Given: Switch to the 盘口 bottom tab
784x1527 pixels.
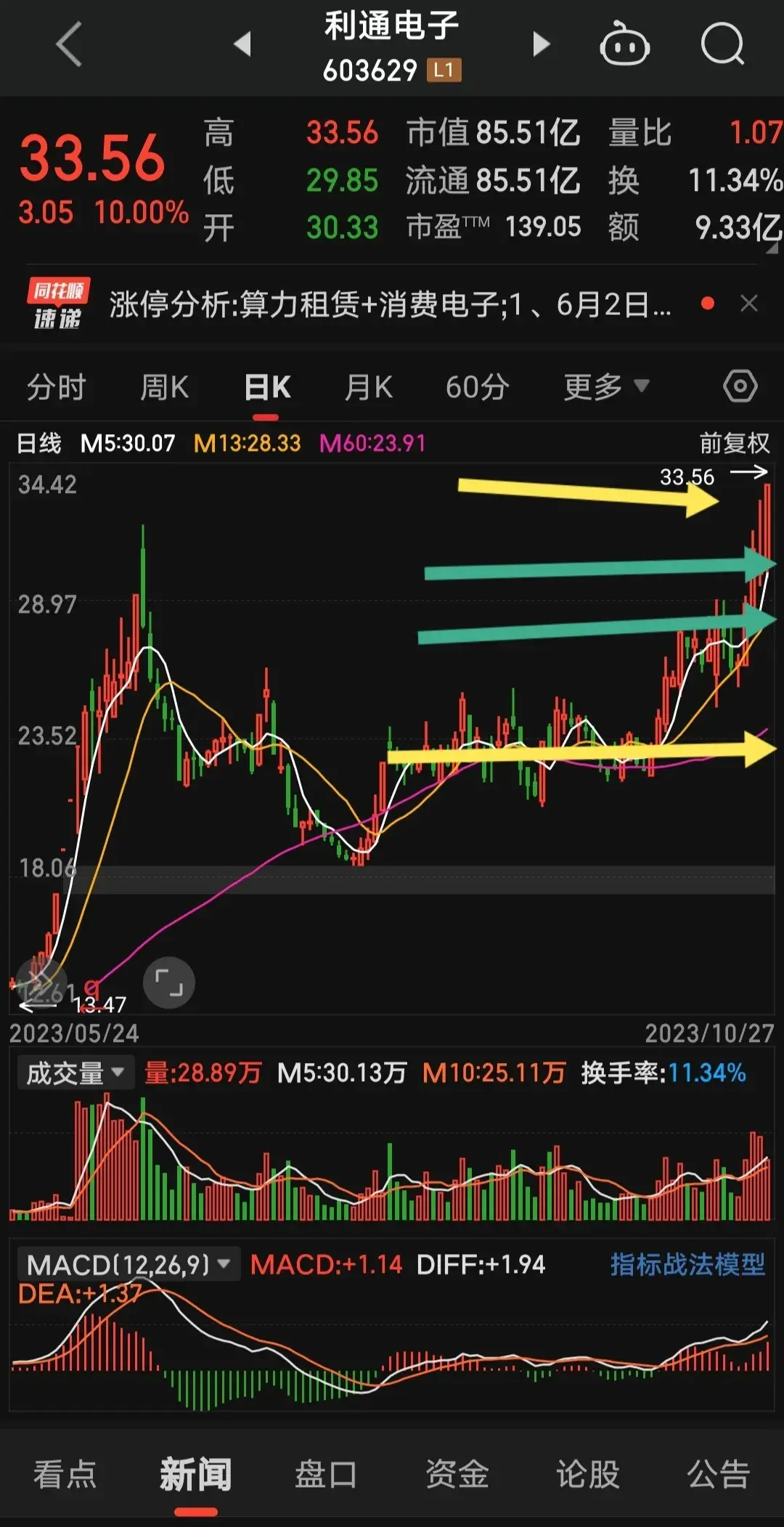Looking at the screenshot, I should click(326, 1475).
